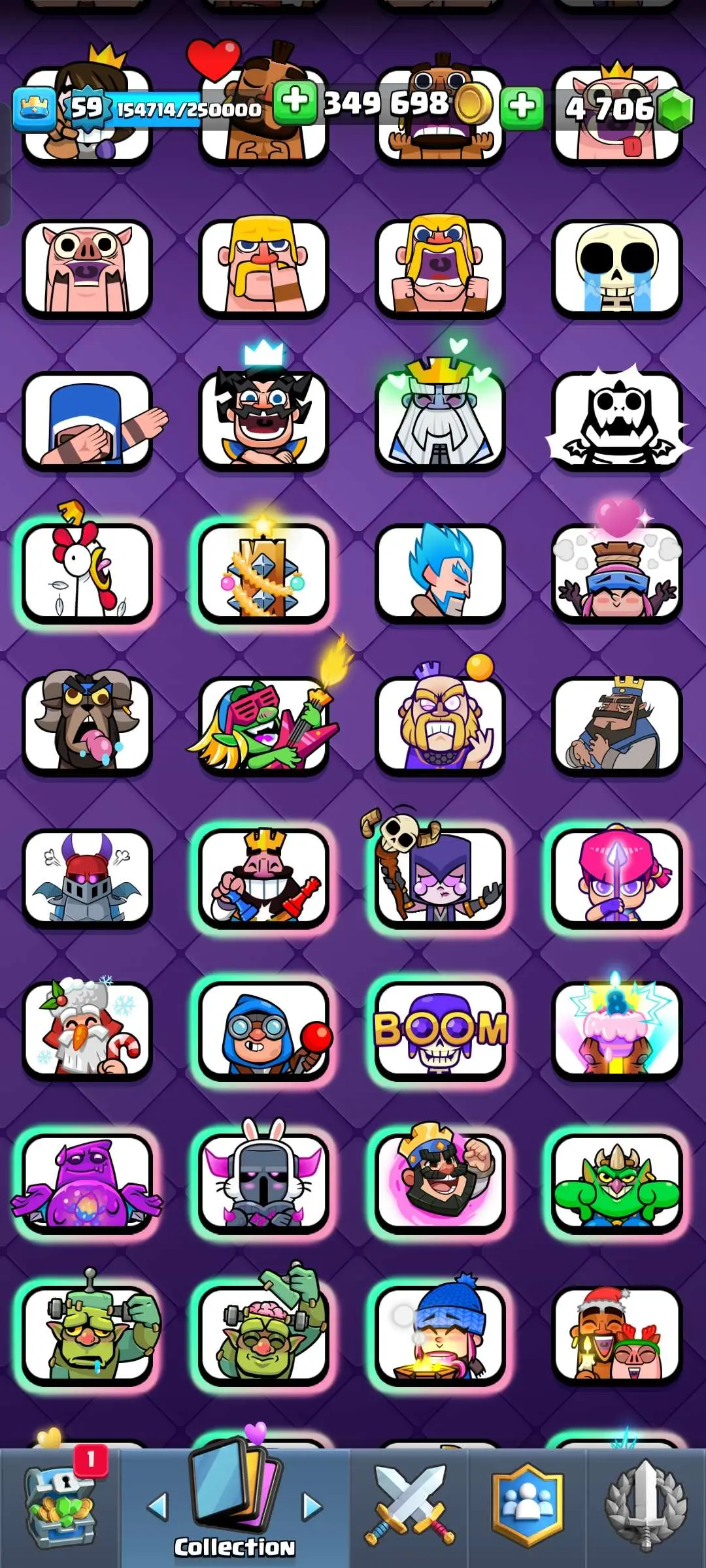Select the chicken emote
Viewport: 706px width, 1568px height.
pos(87,572)
